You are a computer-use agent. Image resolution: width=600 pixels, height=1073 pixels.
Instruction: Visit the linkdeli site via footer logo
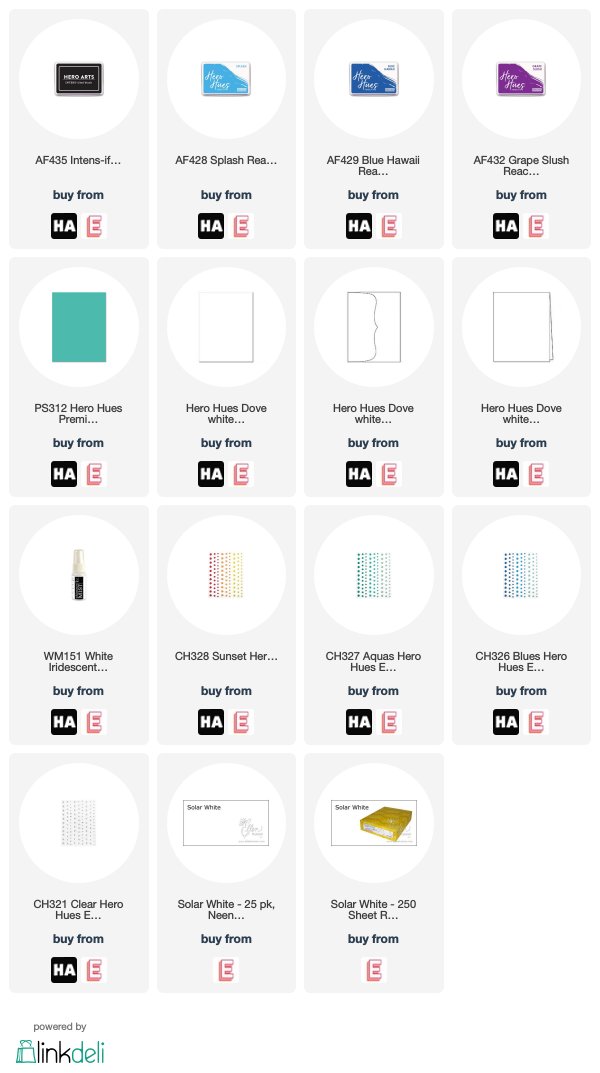pos(60,1051)
